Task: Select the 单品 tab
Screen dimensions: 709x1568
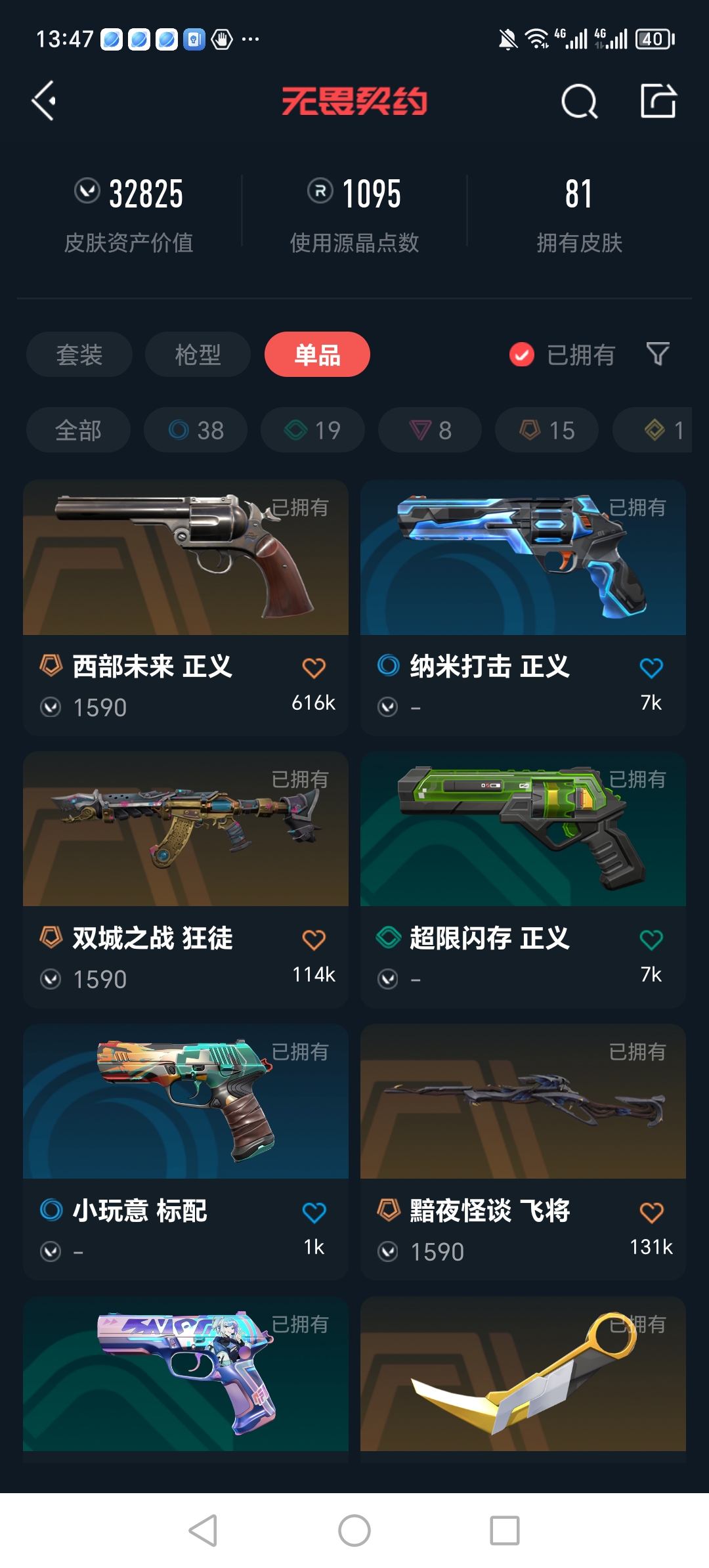Action: coord(317,355)
